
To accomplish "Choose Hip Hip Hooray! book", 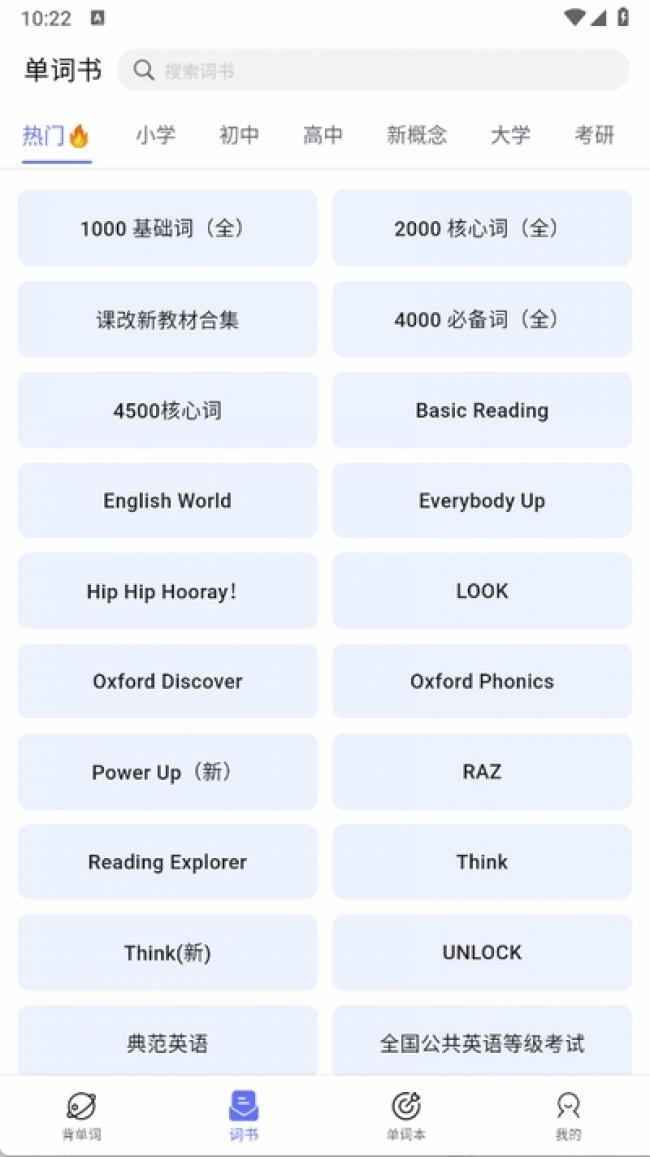I will pos(167,591).
